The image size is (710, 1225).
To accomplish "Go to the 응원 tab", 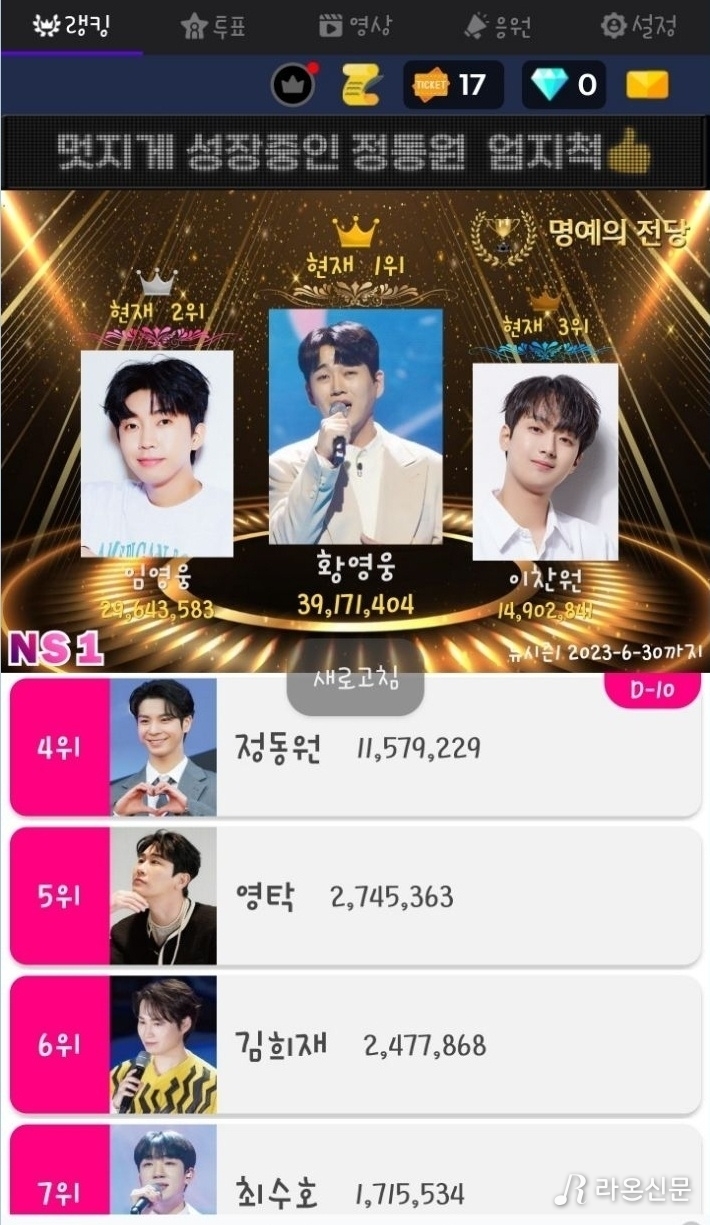I will click(x=497, y=26).
